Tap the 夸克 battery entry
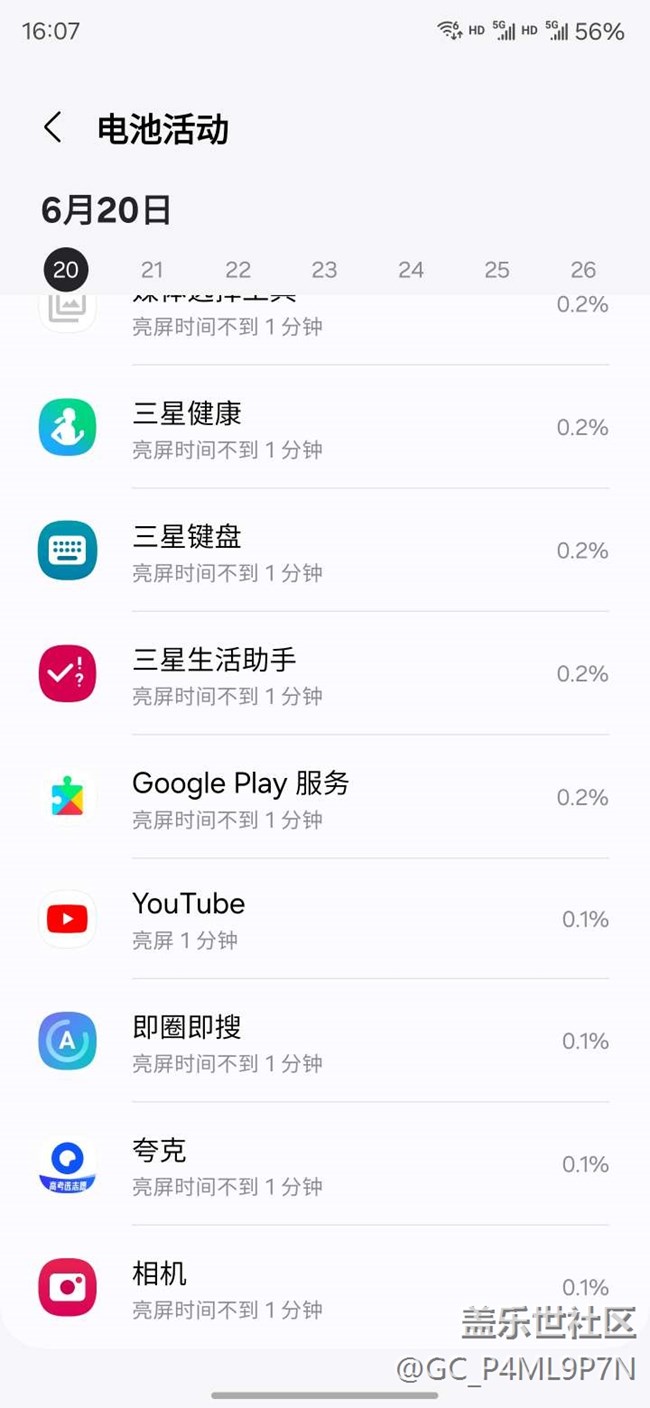Image resolution: width=650 pixels, height=1408 pixels. tap(324, 1165)
